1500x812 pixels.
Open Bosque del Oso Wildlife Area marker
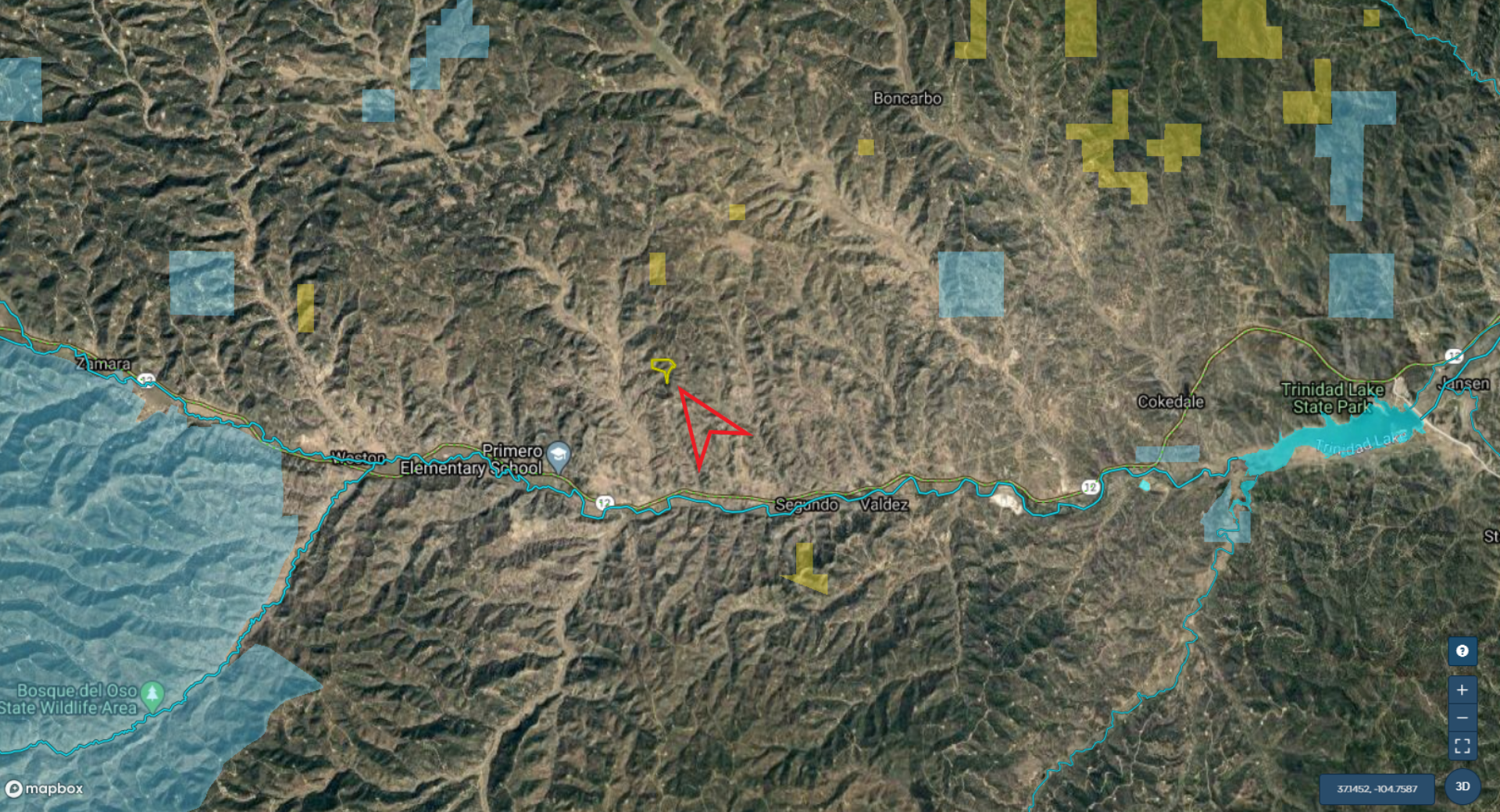click(x=152, y=694)
